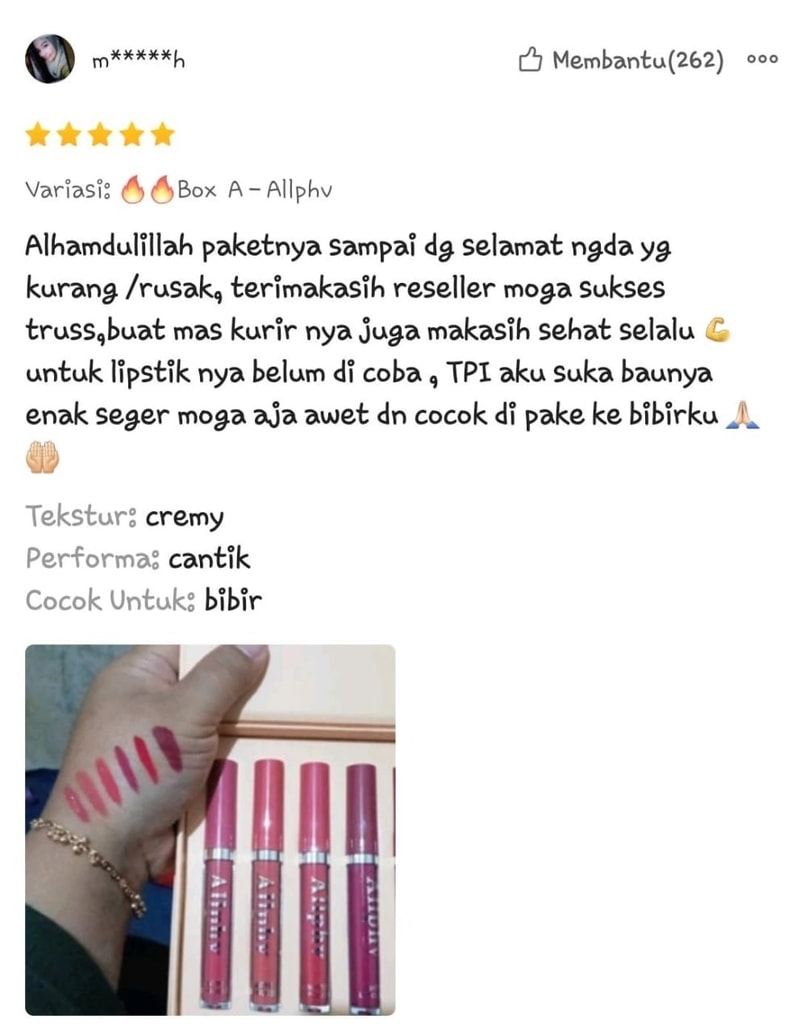Mark this review as helpful (Membantu)

(620, 60)
